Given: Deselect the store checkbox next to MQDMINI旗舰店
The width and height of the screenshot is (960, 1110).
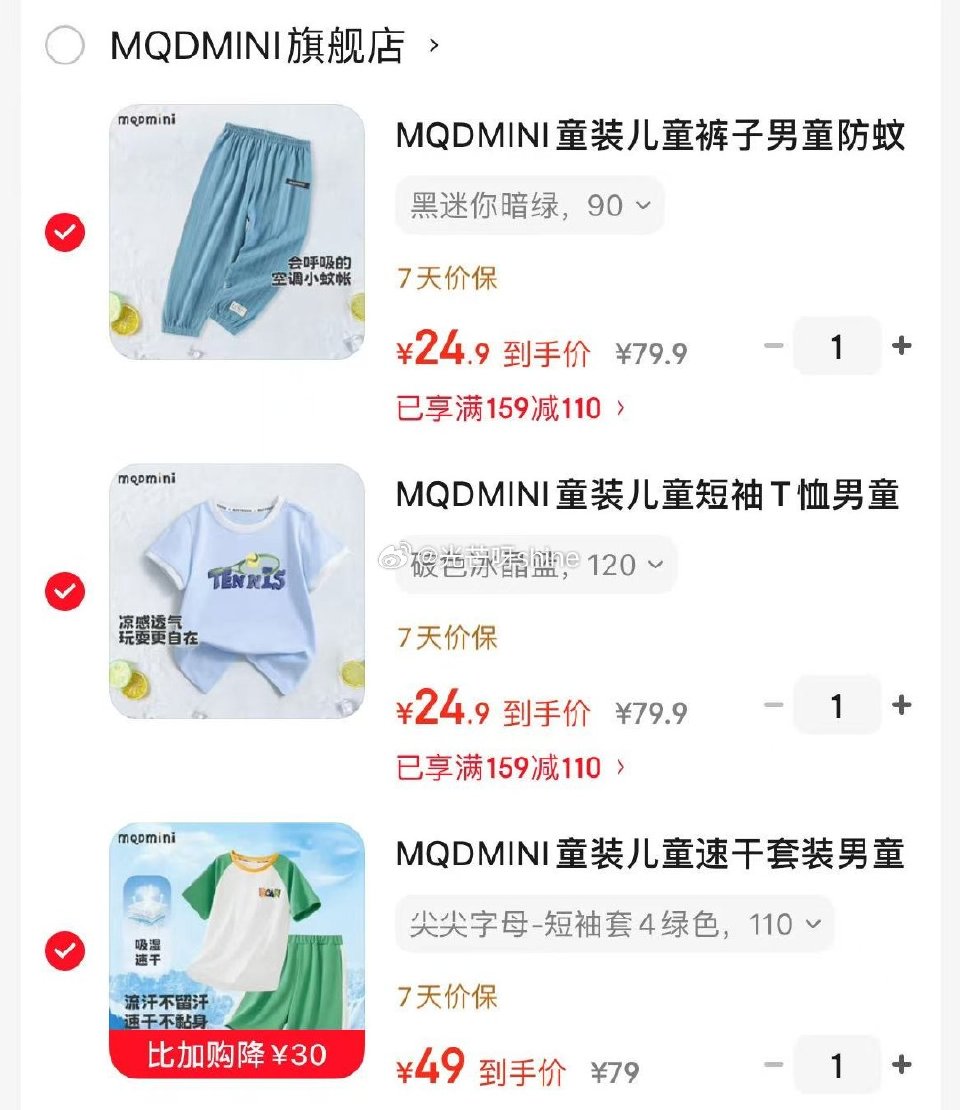Looking at the screenshot, I should (x=64, y=44).
